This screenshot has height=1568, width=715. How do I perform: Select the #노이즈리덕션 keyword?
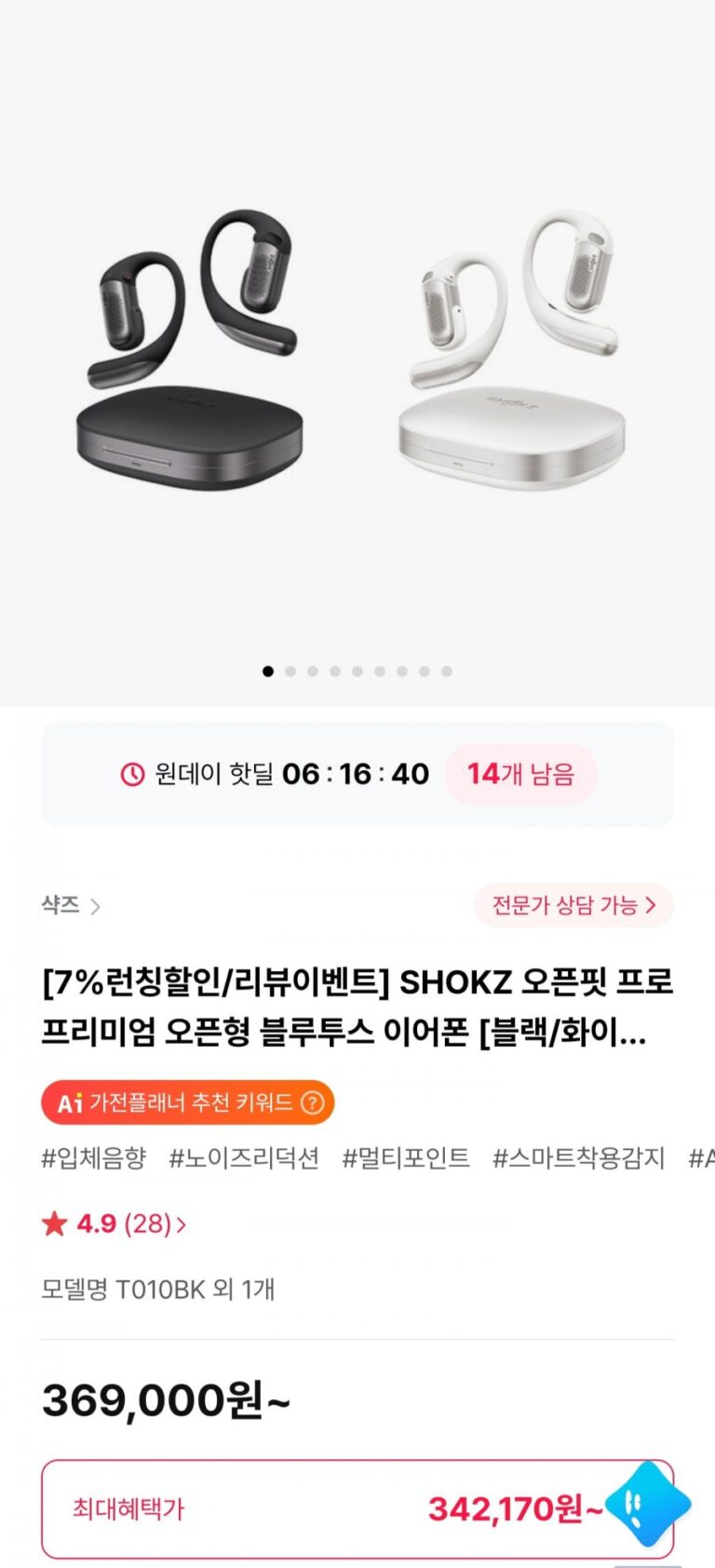[x=244, y=1158]
